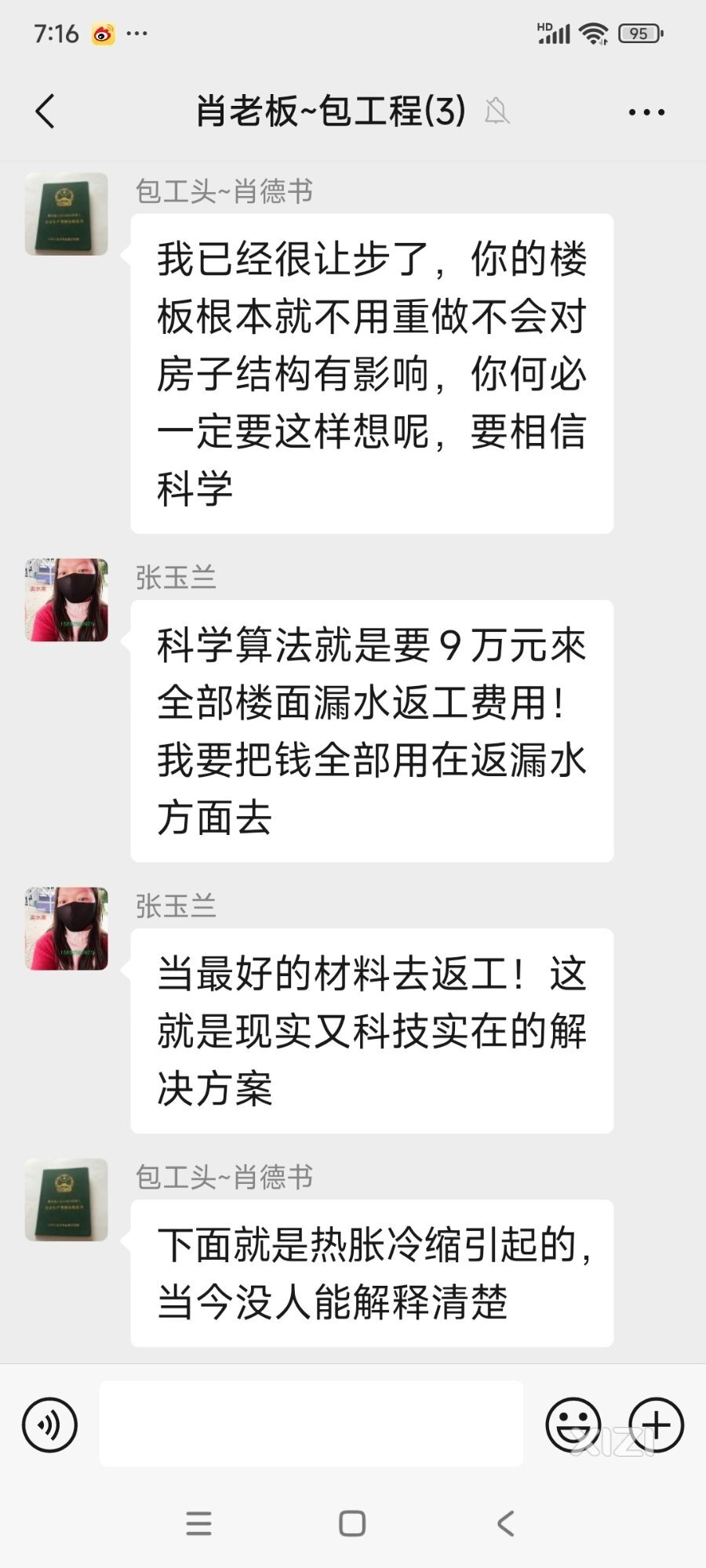Open recent apps from navigation bar
This screenshot has height=1568, width=706.
tap(198, 1523)
